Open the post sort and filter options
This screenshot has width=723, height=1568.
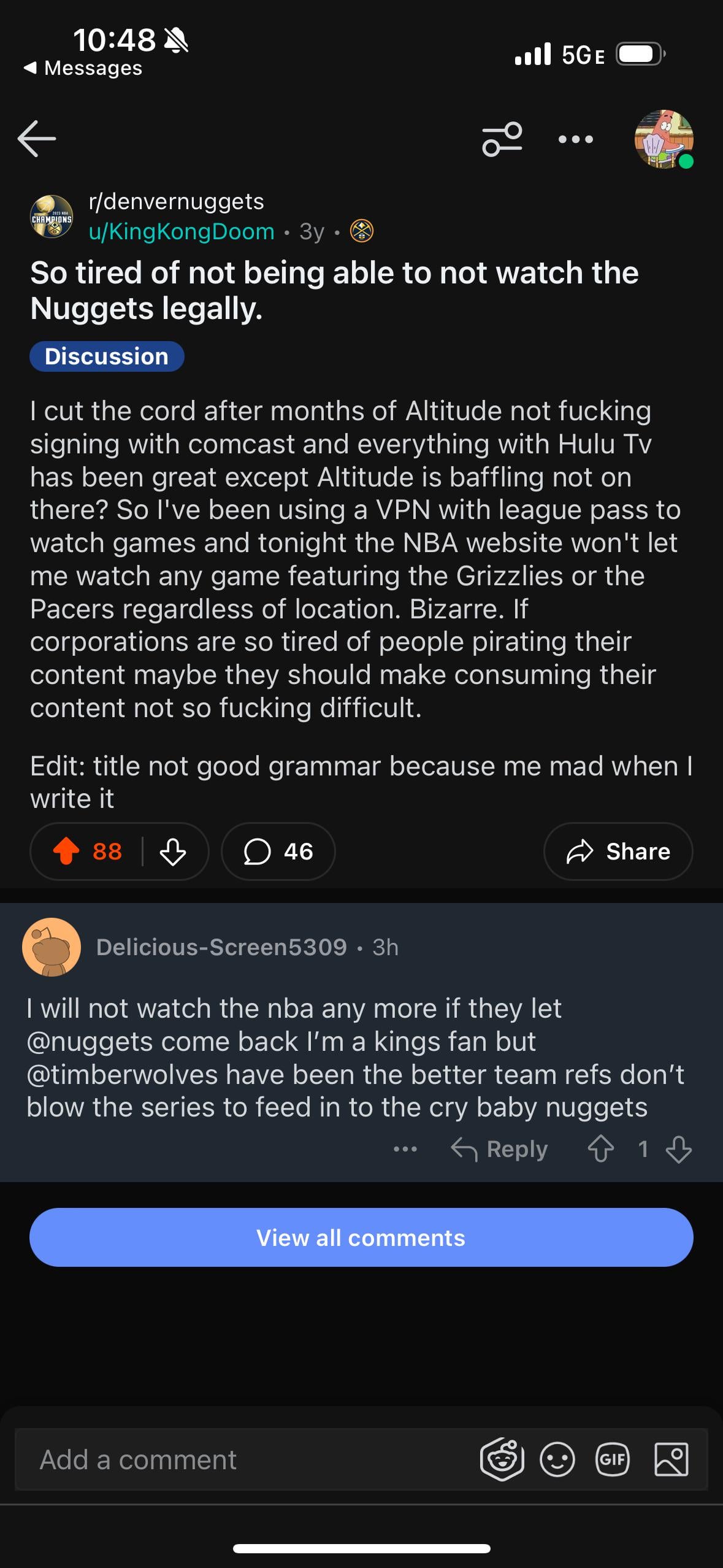point(502,139)
